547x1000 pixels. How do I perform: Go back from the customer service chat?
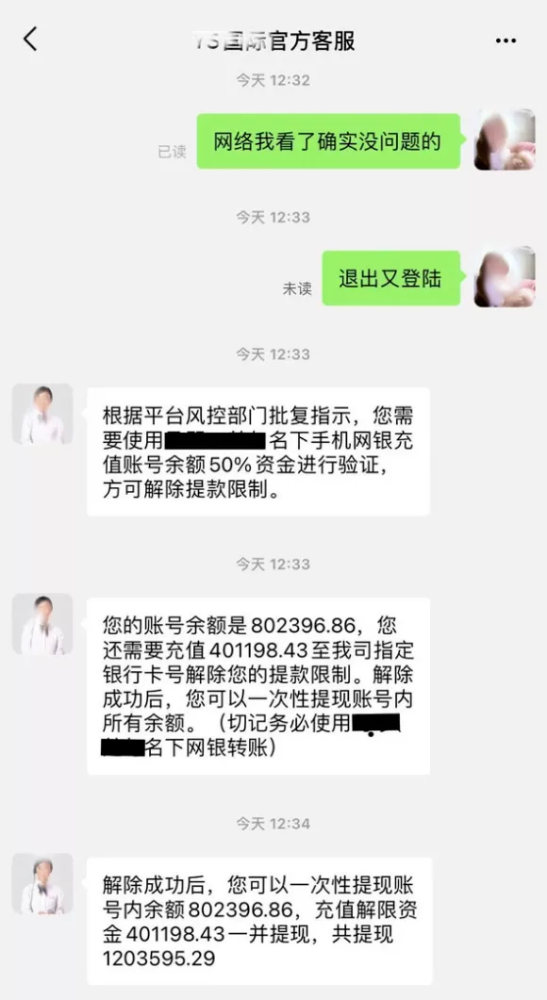coord(31,40)
